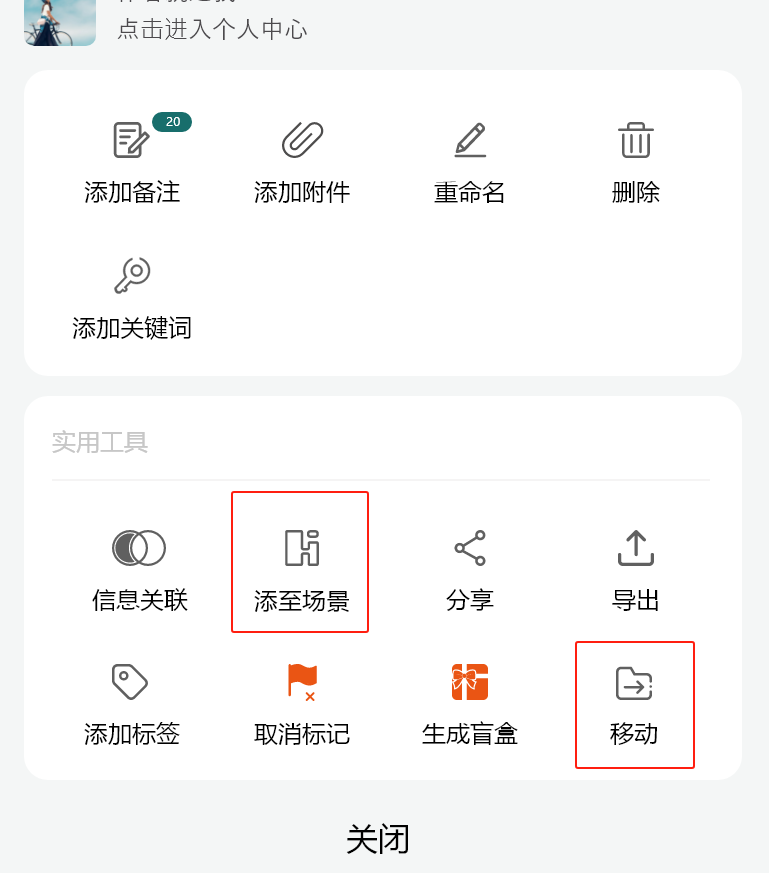Open 信息关联 tool
The height and width of the screenshot is (873, 769).
[x=139, y=568]
